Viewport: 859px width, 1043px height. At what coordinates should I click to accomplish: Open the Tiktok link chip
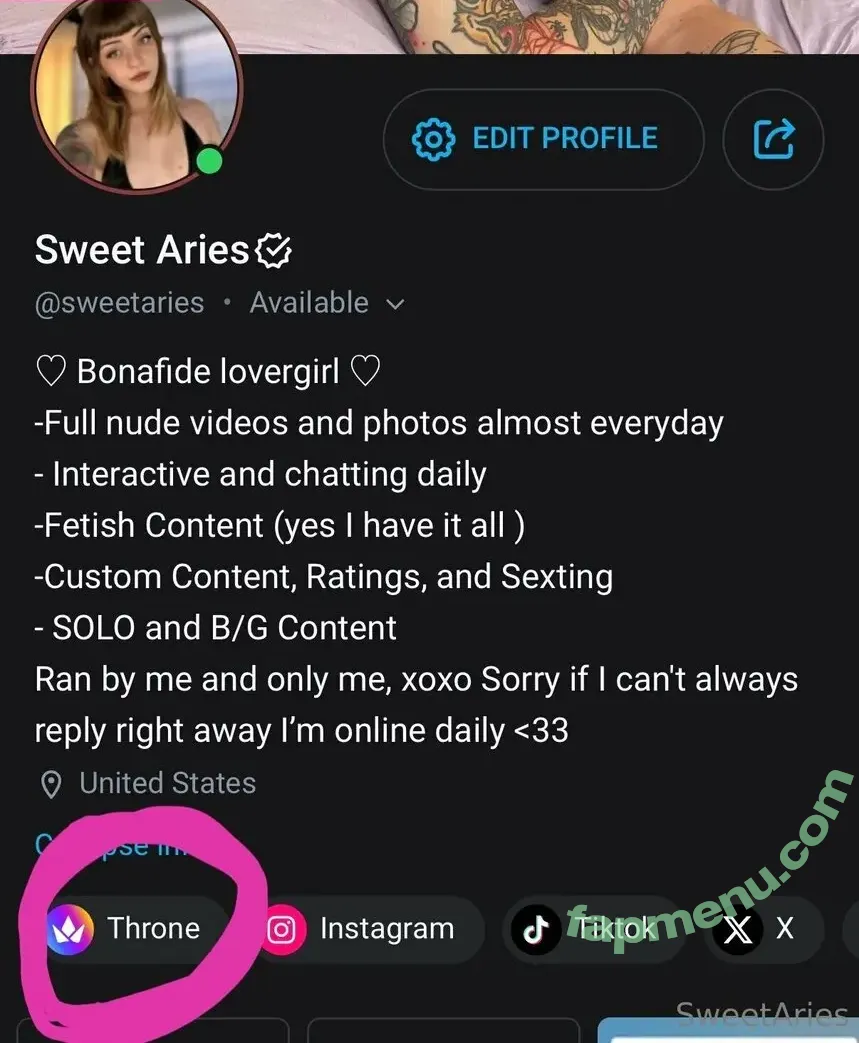point(592,929)
